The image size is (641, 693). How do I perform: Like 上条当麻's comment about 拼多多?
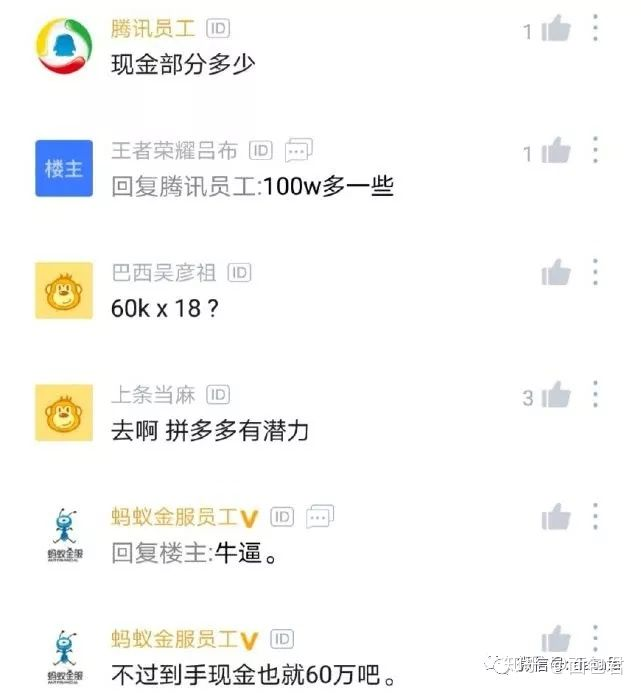click(x=556, y=396)
